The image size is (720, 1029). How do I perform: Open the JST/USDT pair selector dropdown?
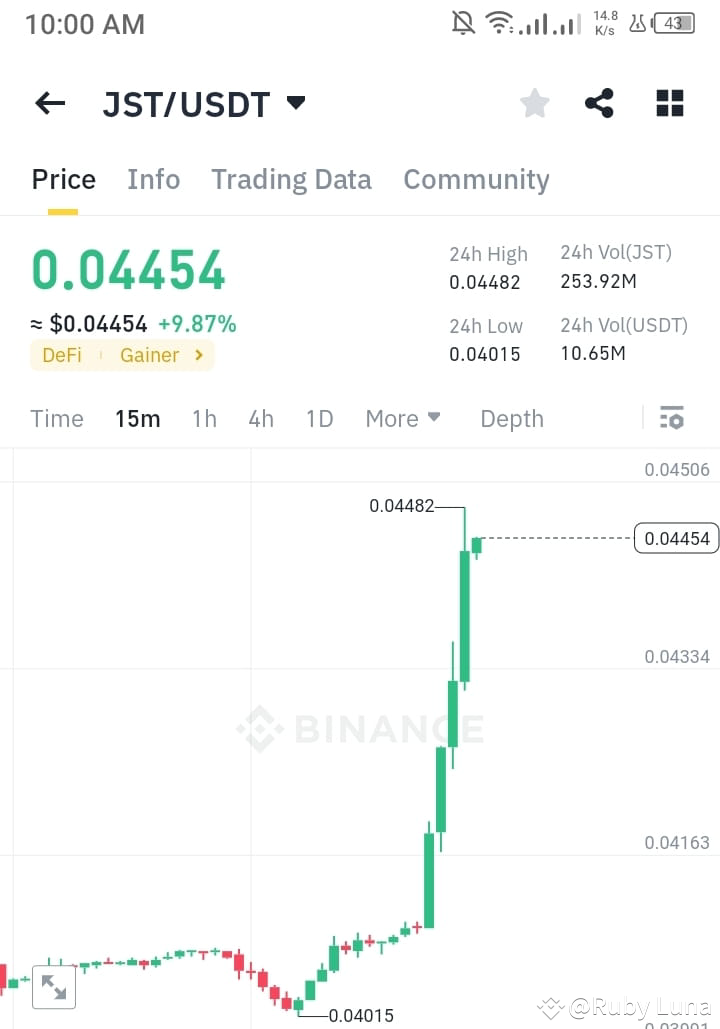[295, 103]
